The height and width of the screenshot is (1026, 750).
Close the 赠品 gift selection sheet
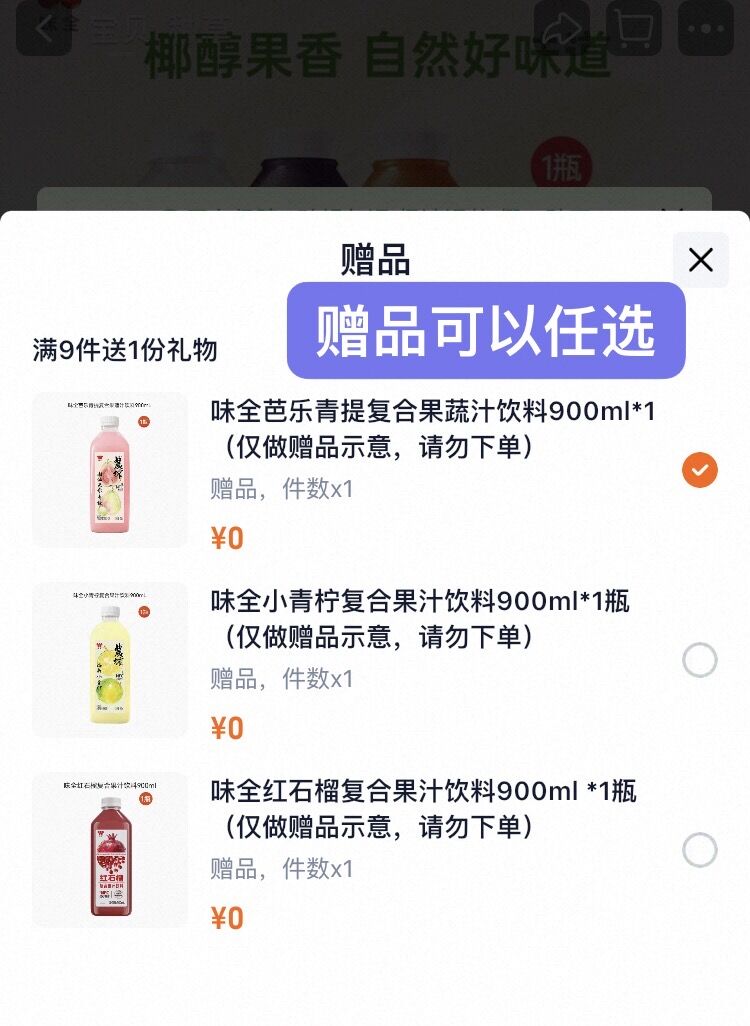700,260
